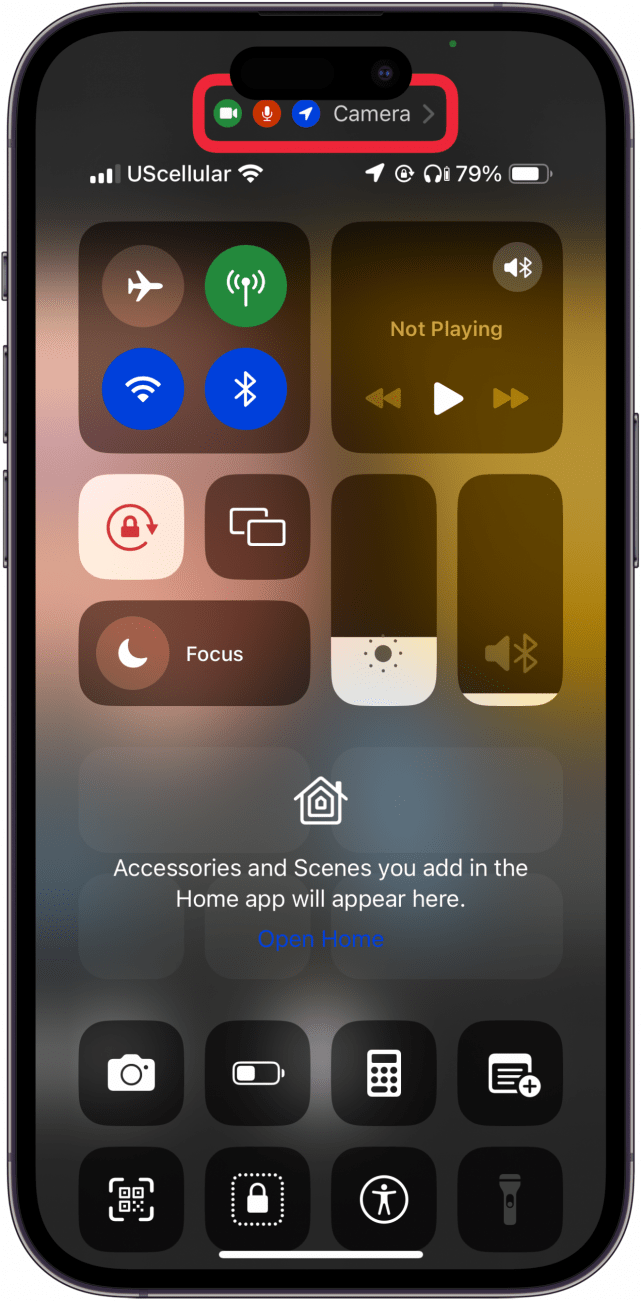
Task: Open the QR code scanner
Action: point(131,1199)
